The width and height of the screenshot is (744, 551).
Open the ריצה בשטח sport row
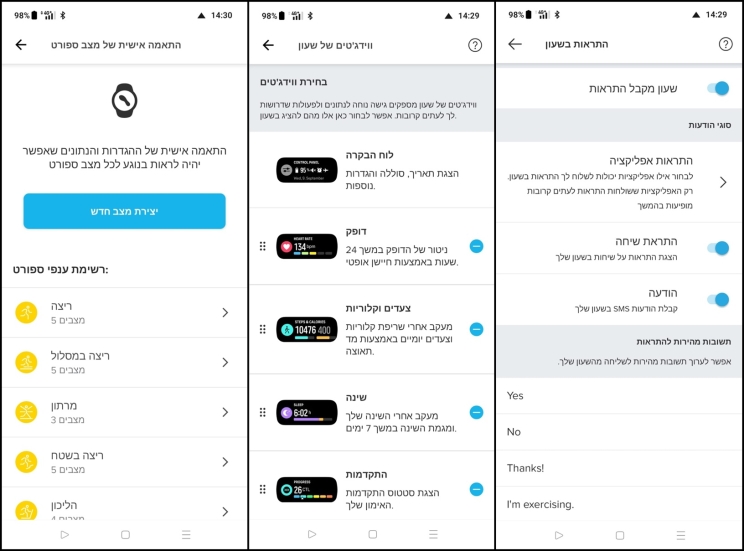click(x=124, y=462)
